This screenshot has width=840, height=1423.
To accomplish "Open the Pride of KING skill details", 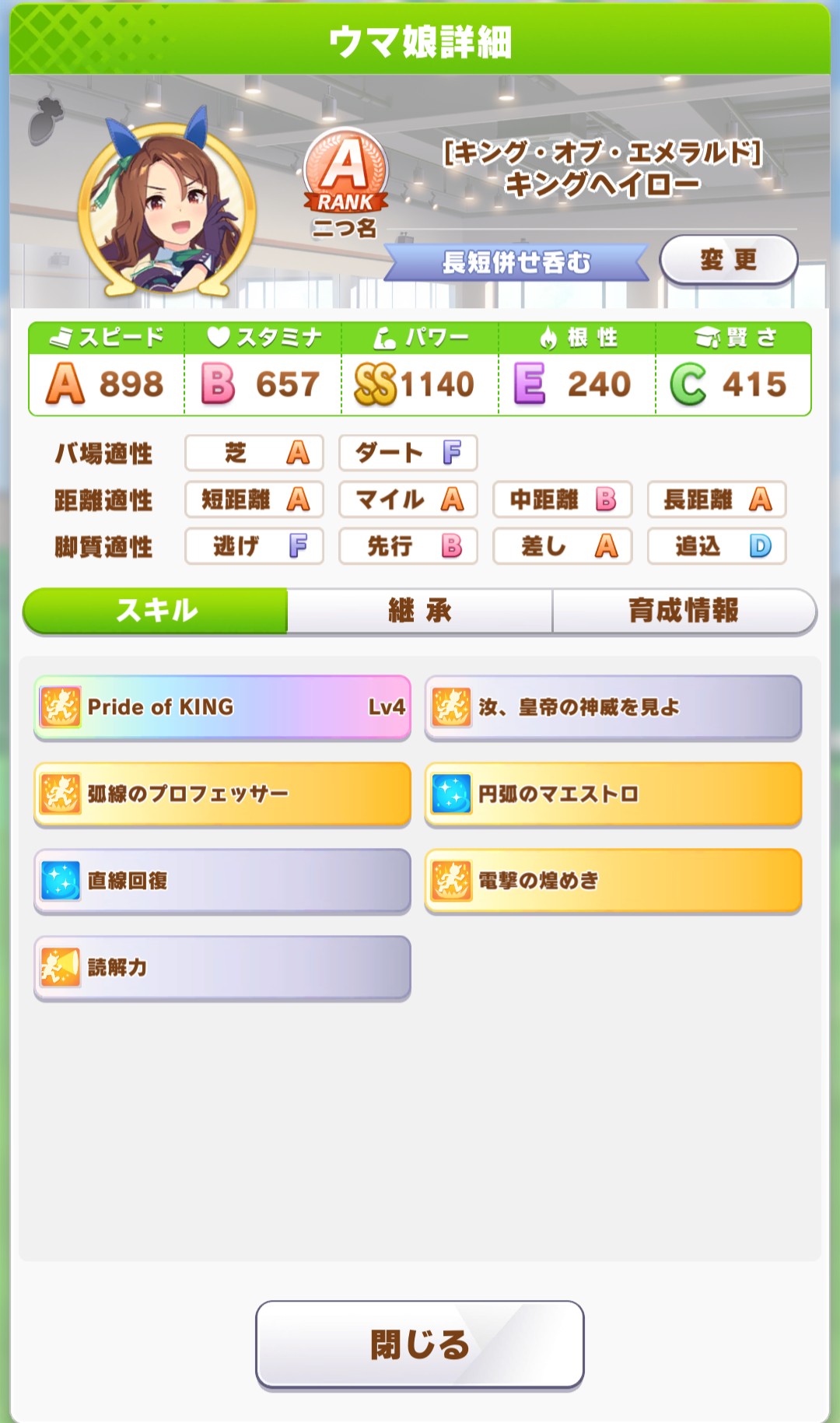I will 222,707.
